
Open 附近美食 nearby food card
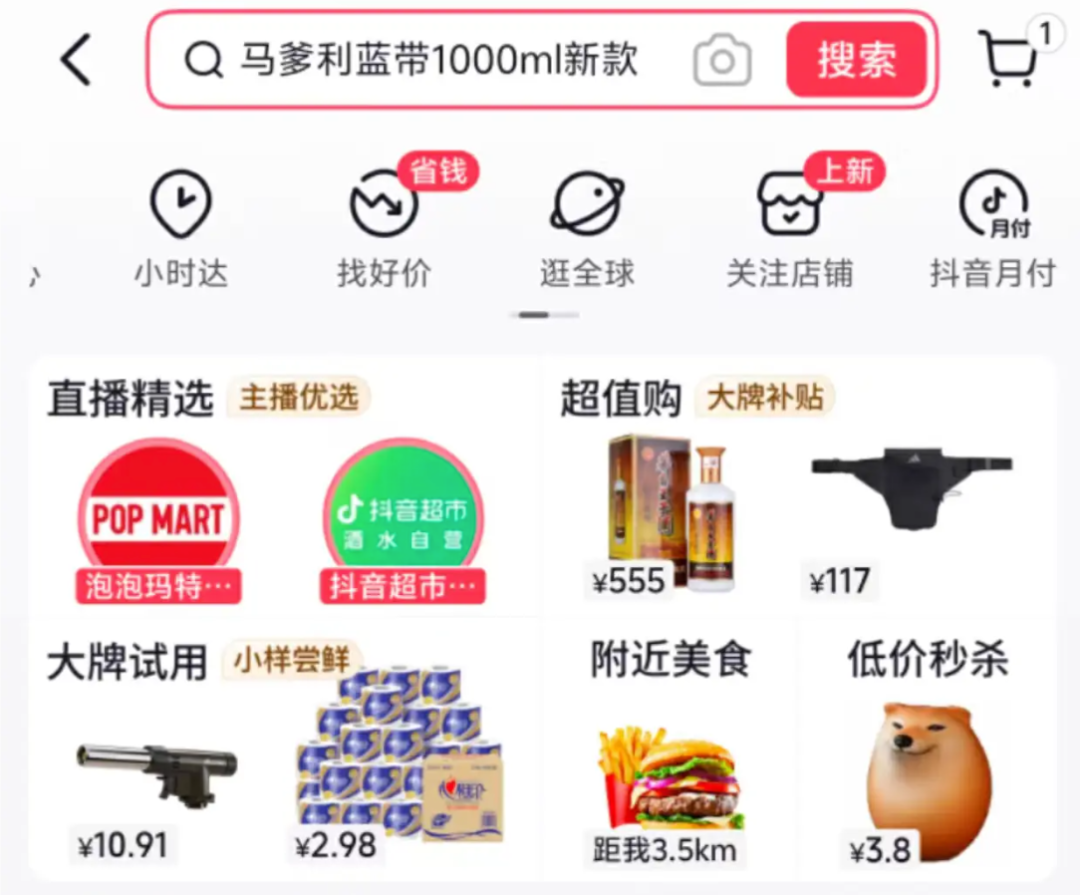(670, 760)
